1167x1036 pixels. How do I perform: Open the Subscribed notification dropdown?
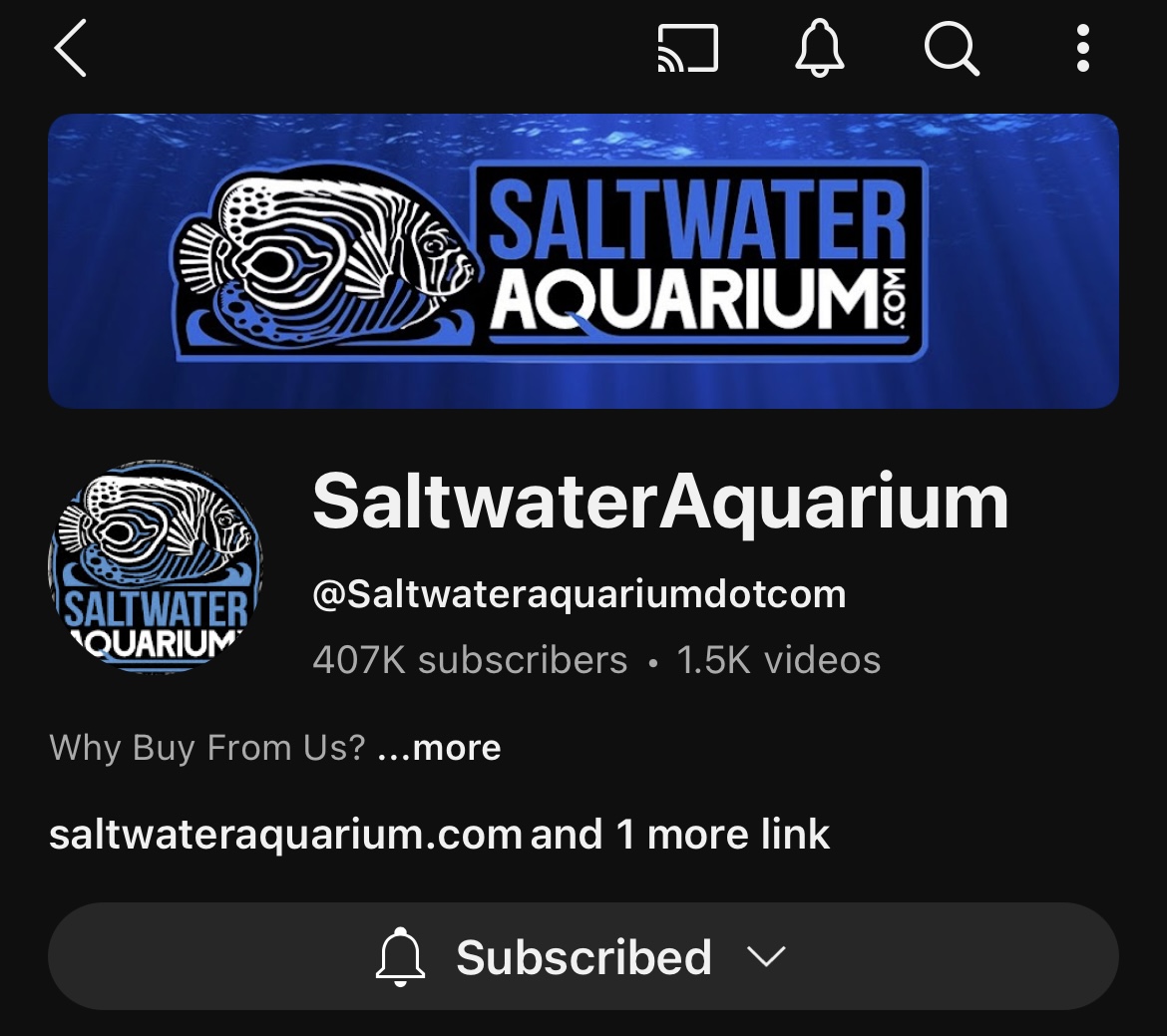coord(583,957)
